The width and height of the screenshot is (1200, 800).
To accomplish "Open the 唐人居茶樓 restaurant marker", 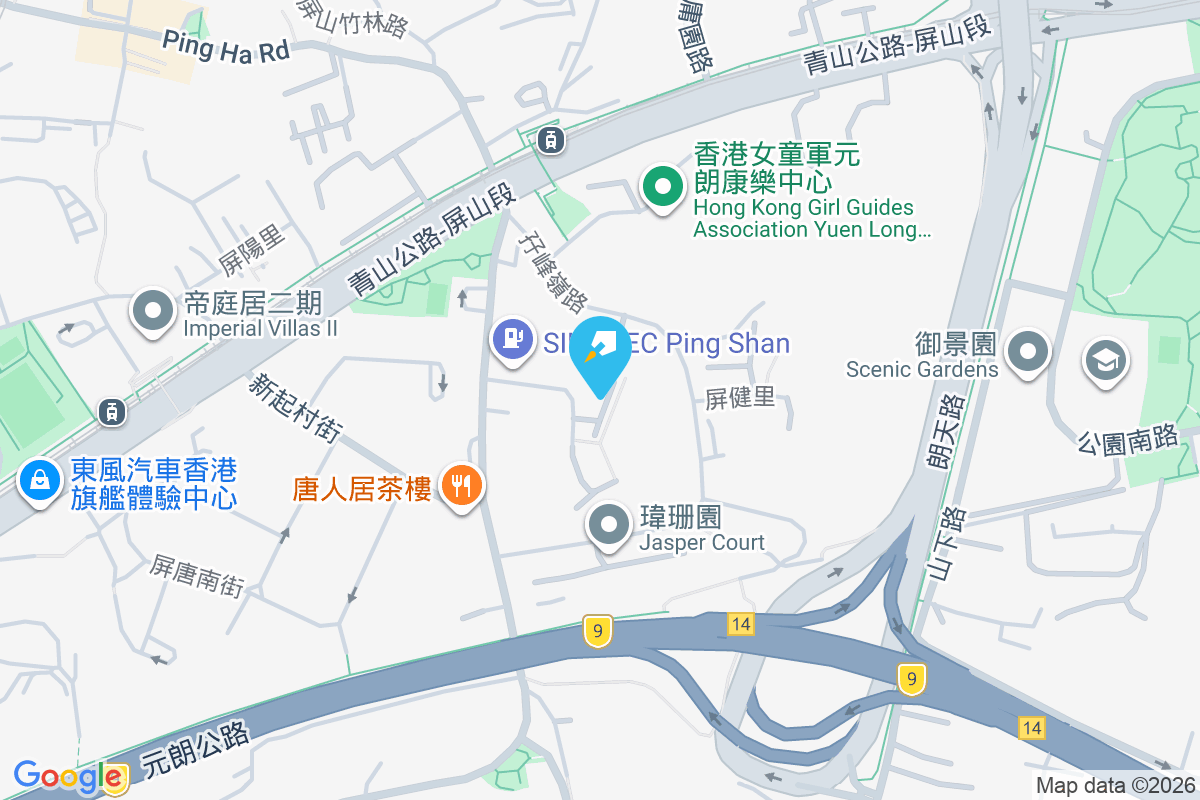I will [x=460, y=487].
